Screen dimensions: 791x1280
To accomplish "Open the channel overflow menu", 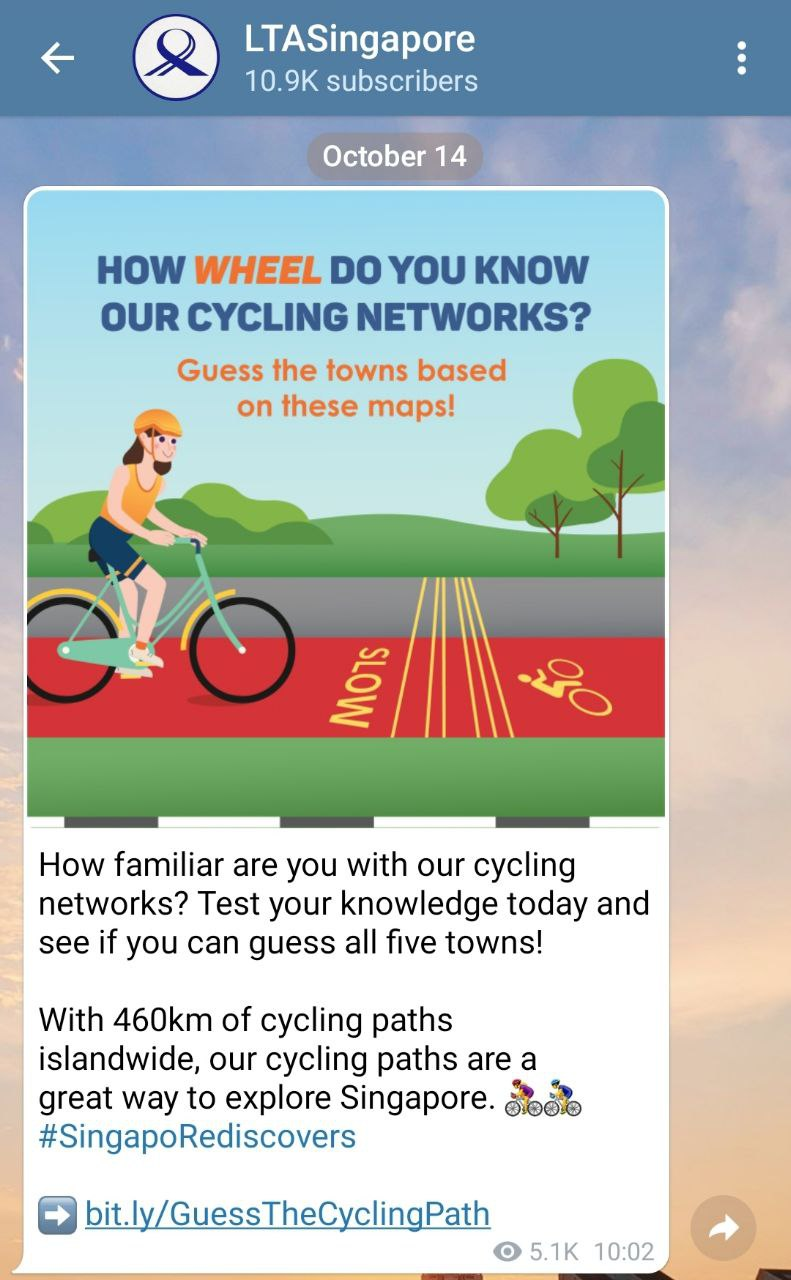I will 741,59.
